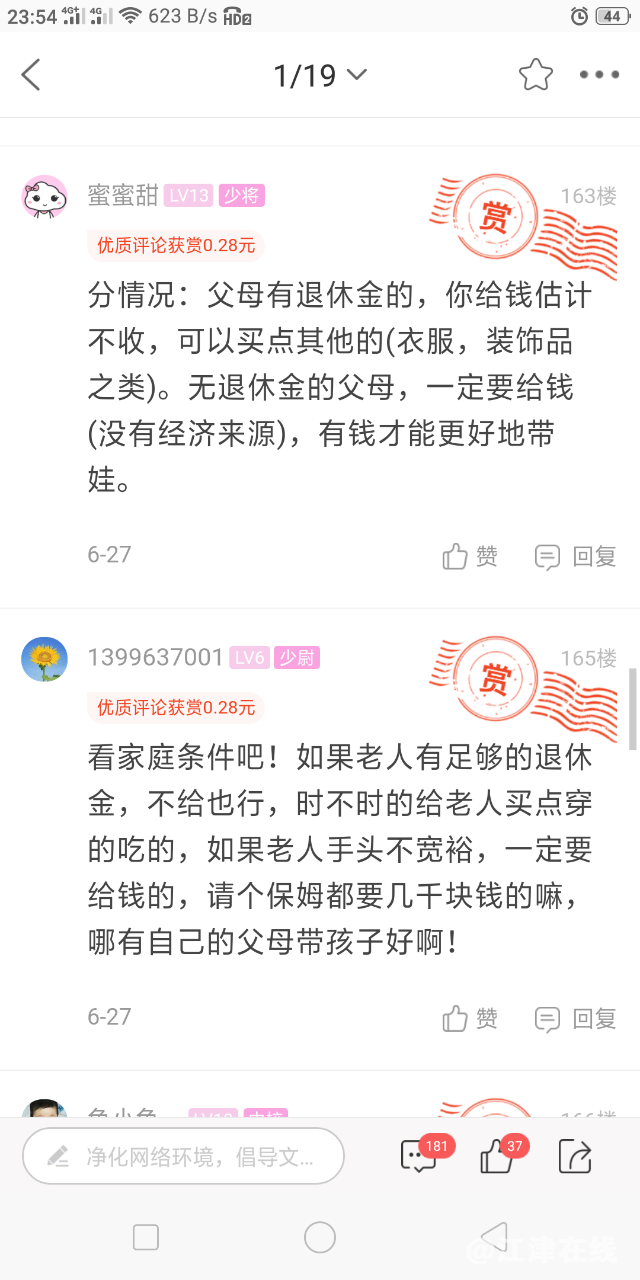Go to the system home screen

pyautogui.click(x=320, y=1237)
